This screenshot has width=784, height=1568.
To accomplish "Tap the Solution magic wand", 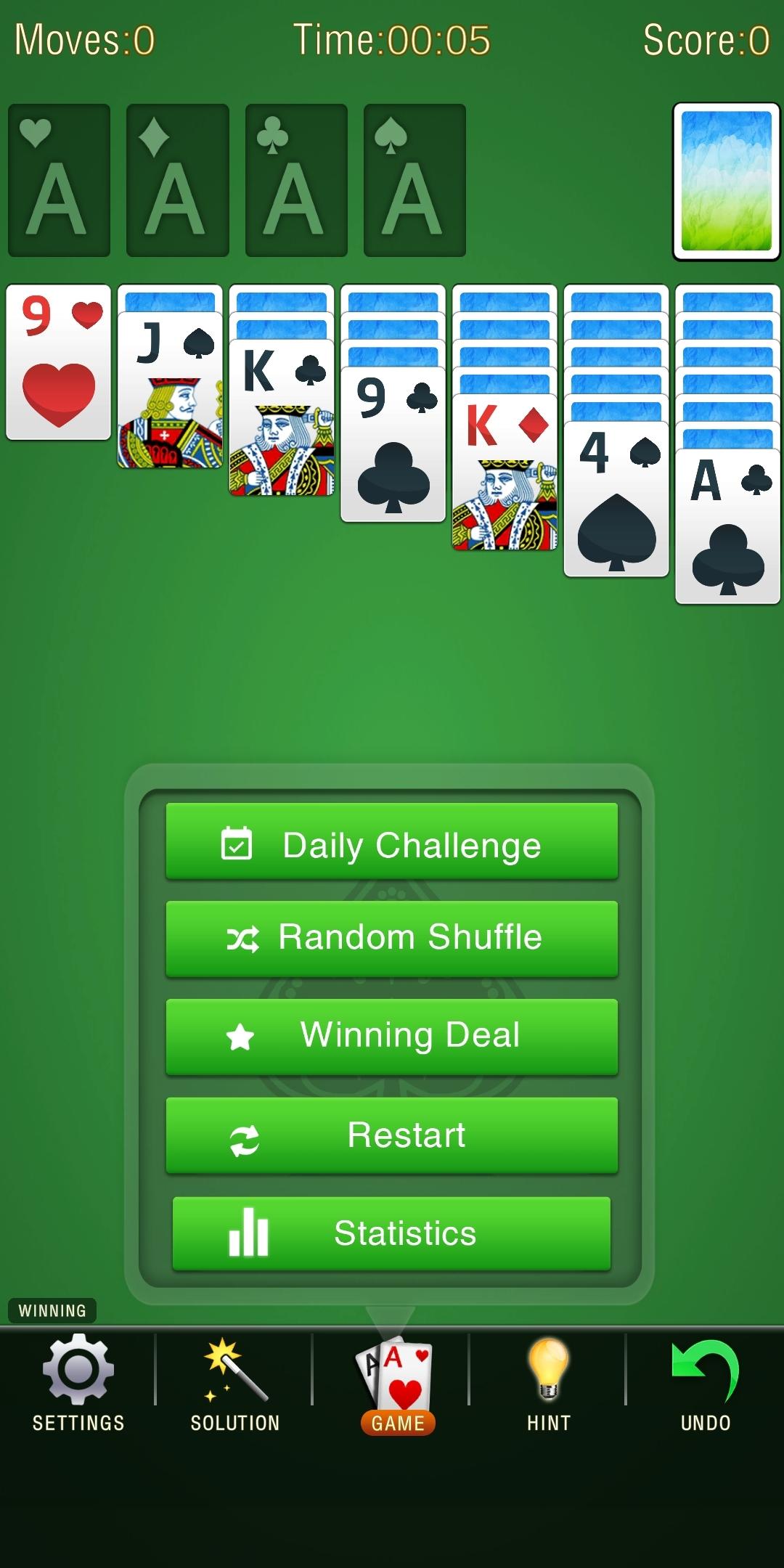I will tap(235, 1383).
